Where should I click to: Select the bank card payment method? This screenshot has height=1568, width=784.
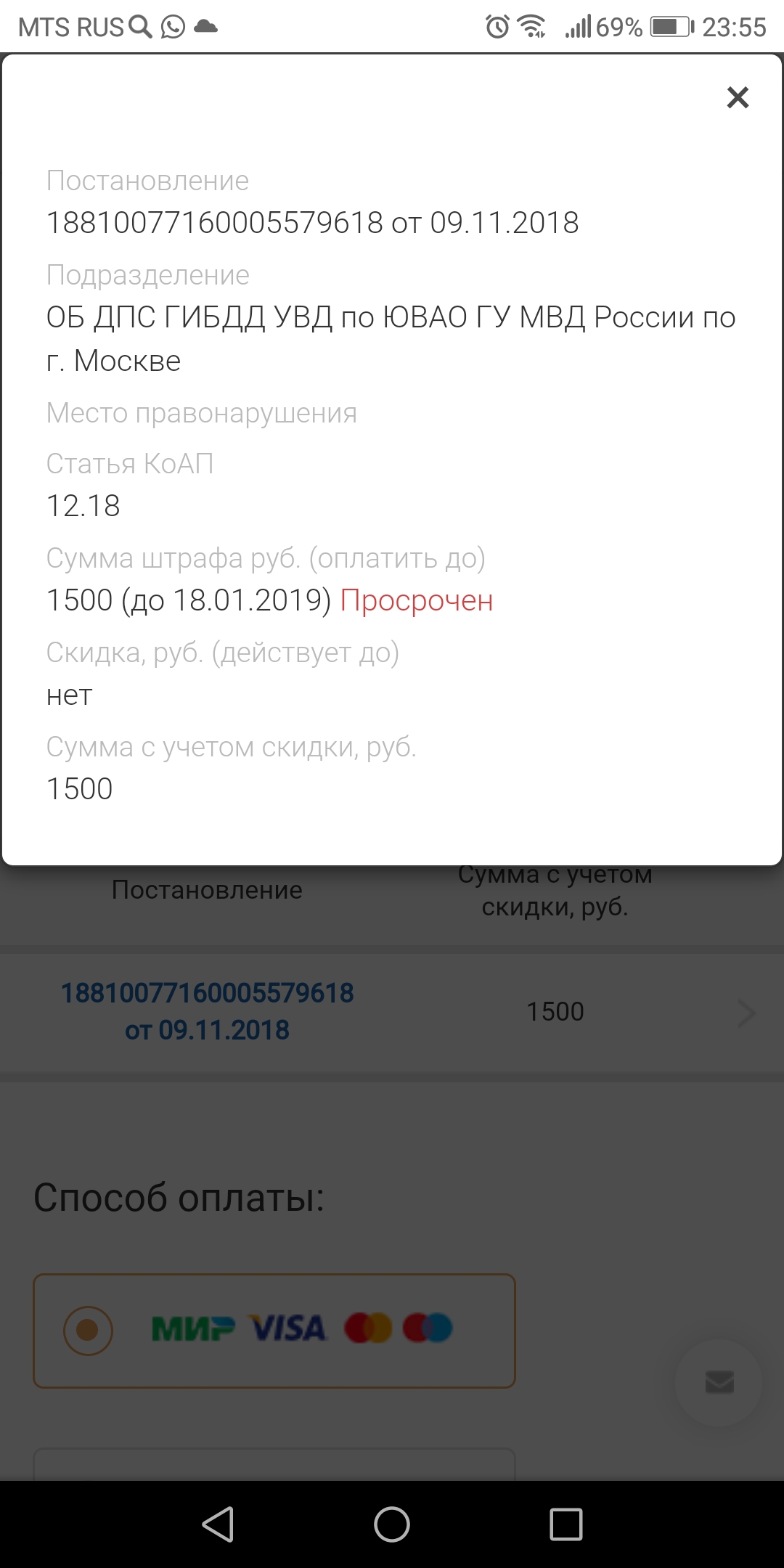coord(89,1330)
